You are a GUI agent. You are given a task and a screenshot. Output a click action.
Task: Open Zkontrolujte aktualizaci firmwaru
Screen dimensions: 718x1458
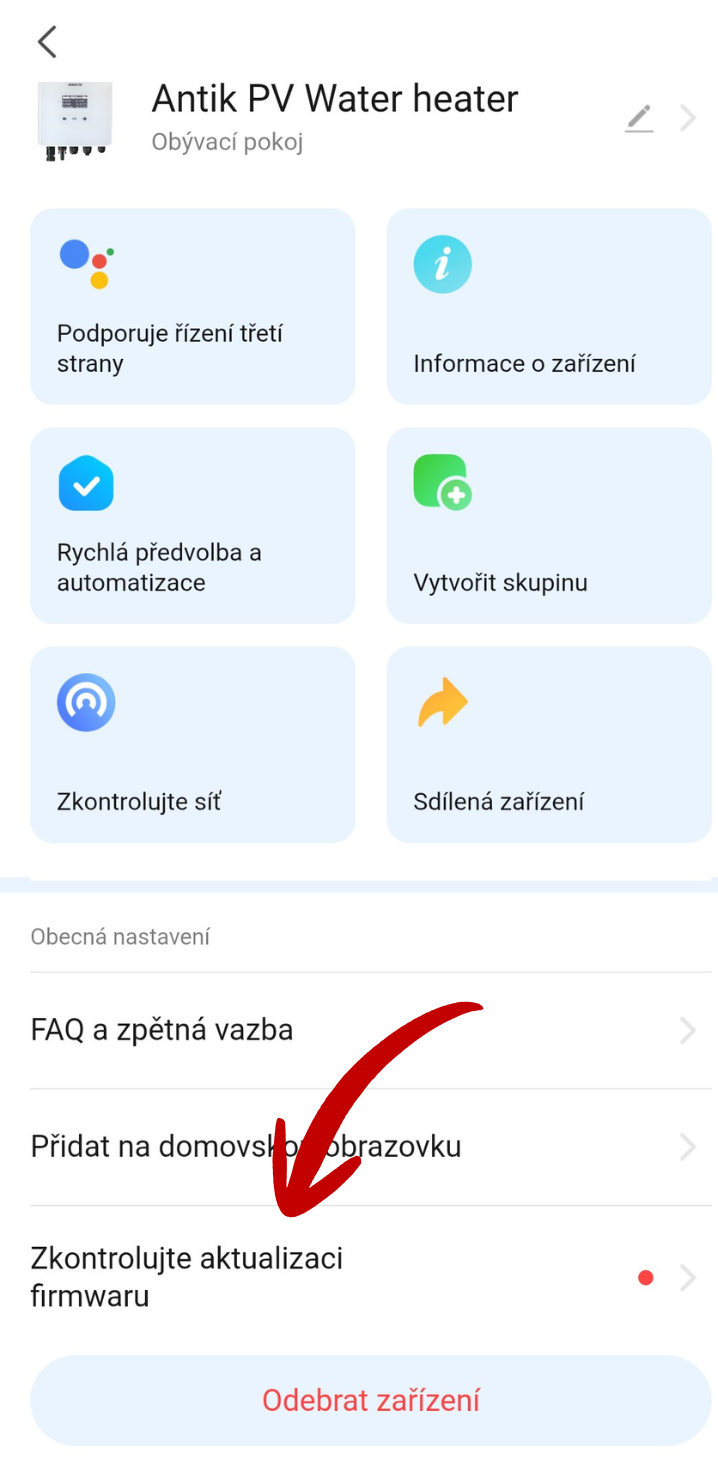click(x=370, y=1277)
